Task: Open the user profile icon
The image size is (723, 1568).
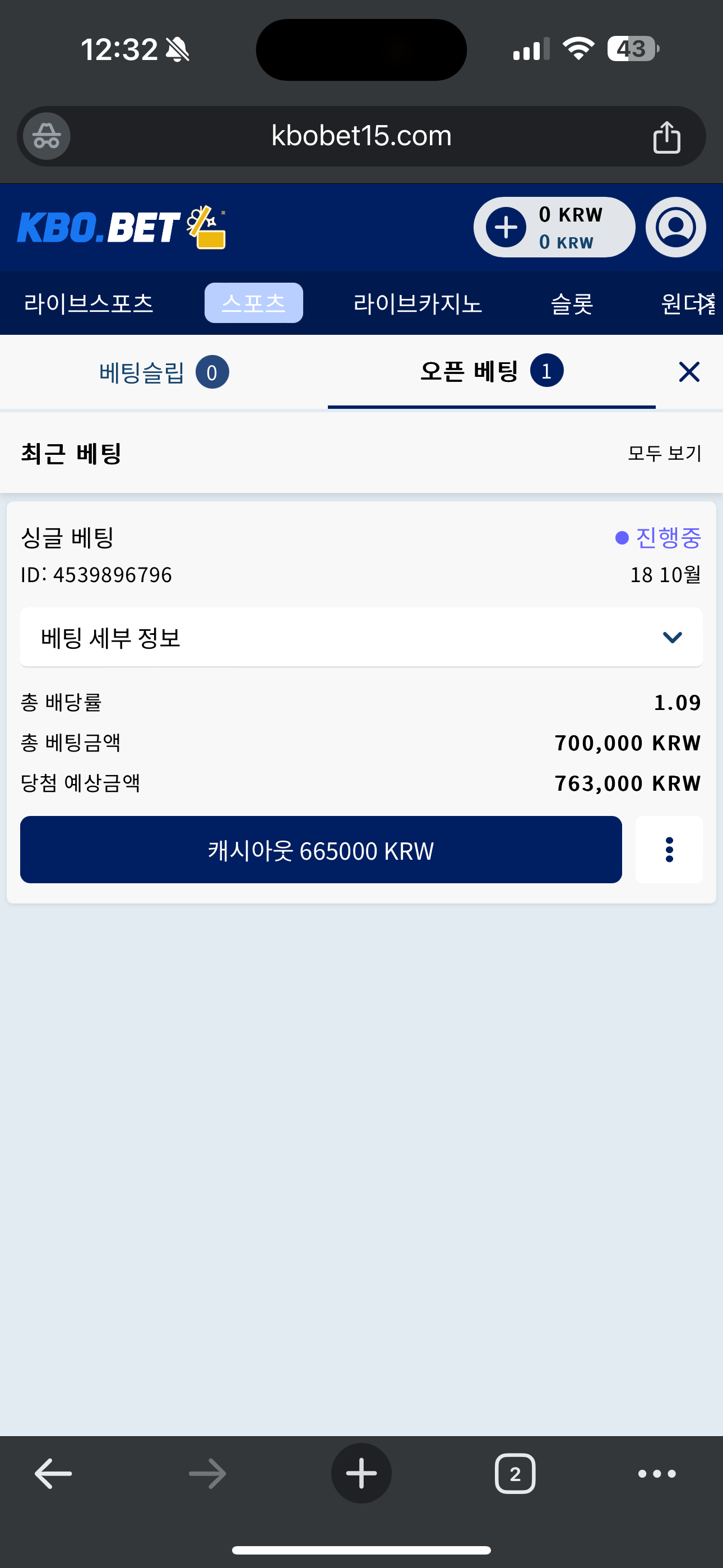Action: point(675,227)
